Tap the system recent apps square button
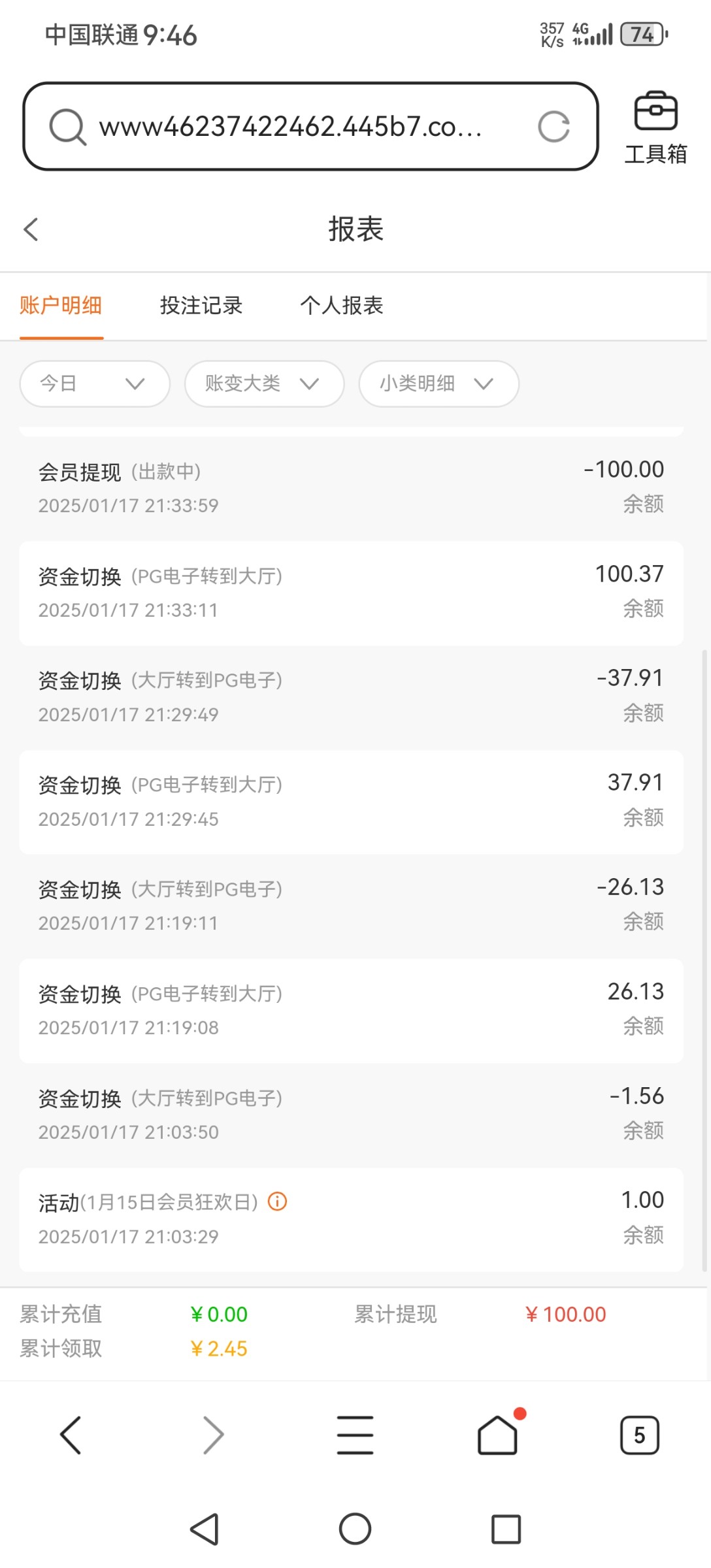The image size is (711, 1568). pos(506,1529)
